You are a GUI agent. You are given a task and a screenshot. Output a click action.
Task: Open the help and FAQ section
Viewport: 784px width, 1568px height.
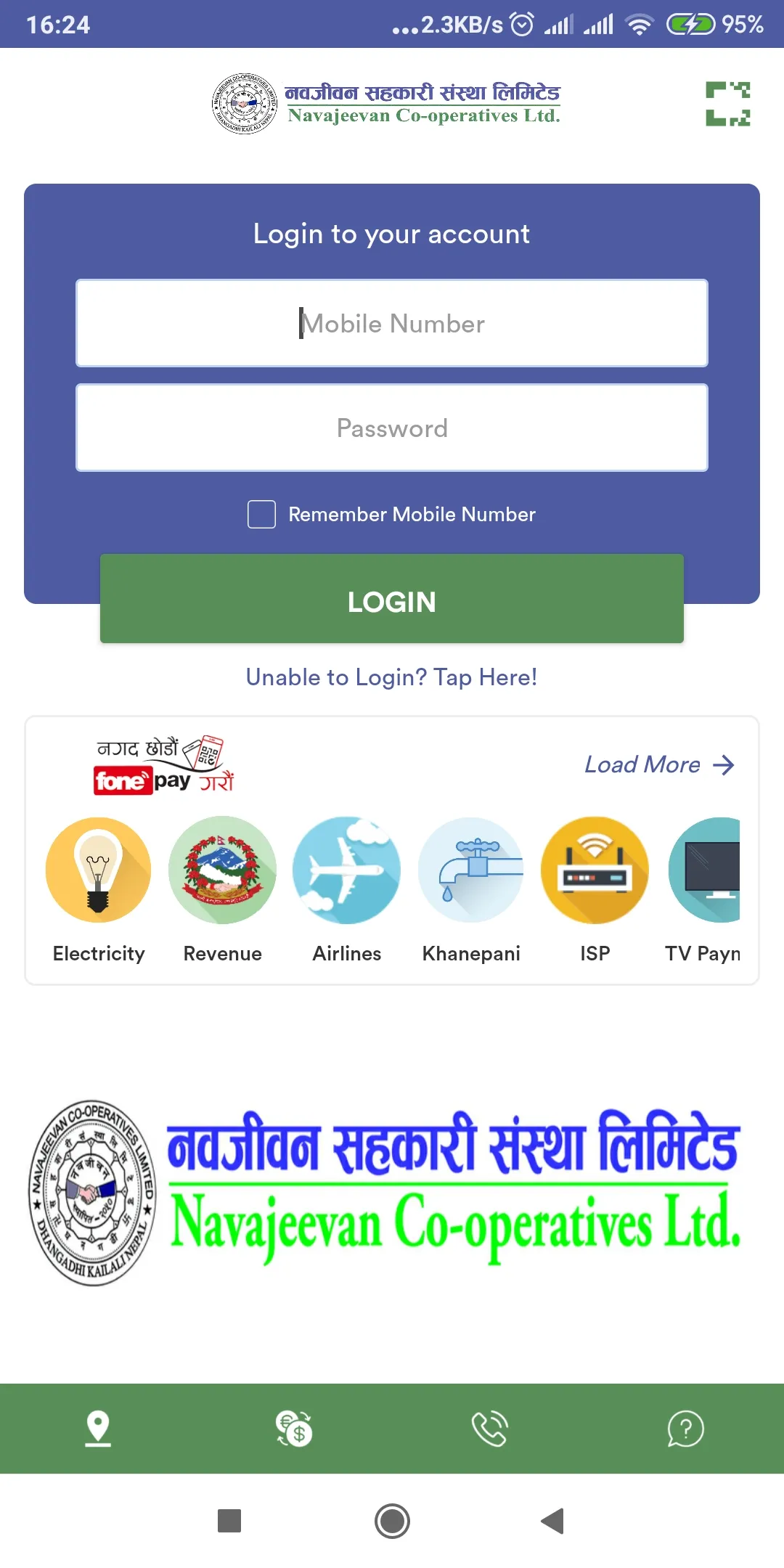pos(685,1429)
